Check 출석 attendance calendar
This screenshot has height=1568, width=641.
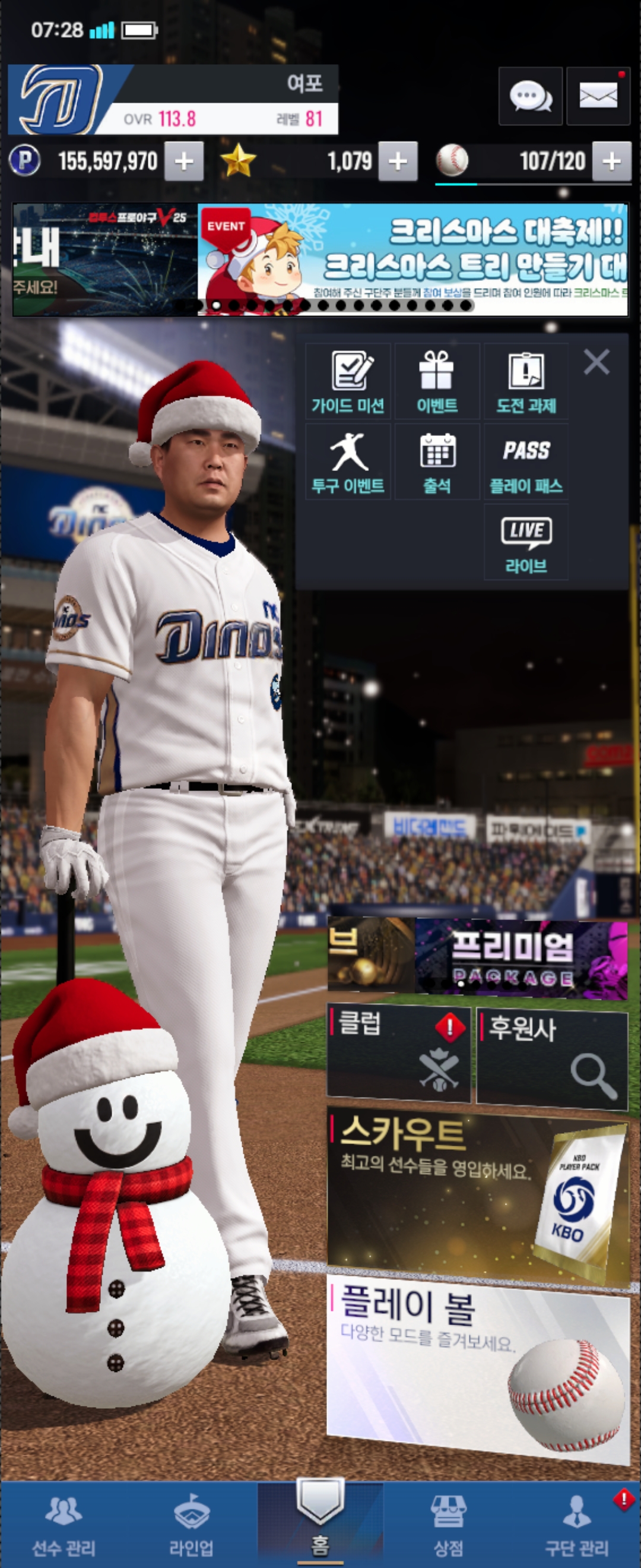437,462
